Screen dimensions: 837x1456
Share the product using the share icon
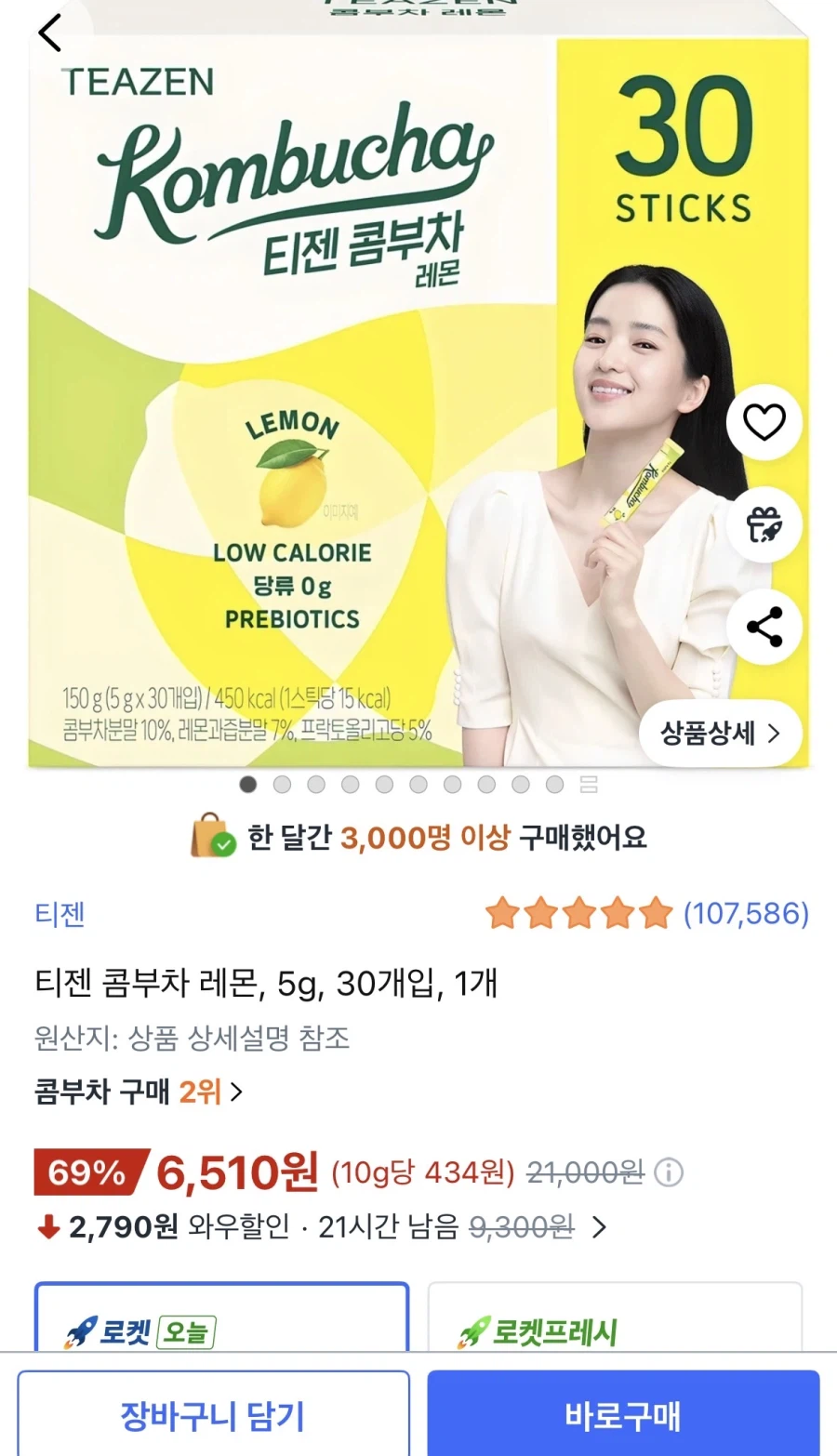(x=764, y=628)
